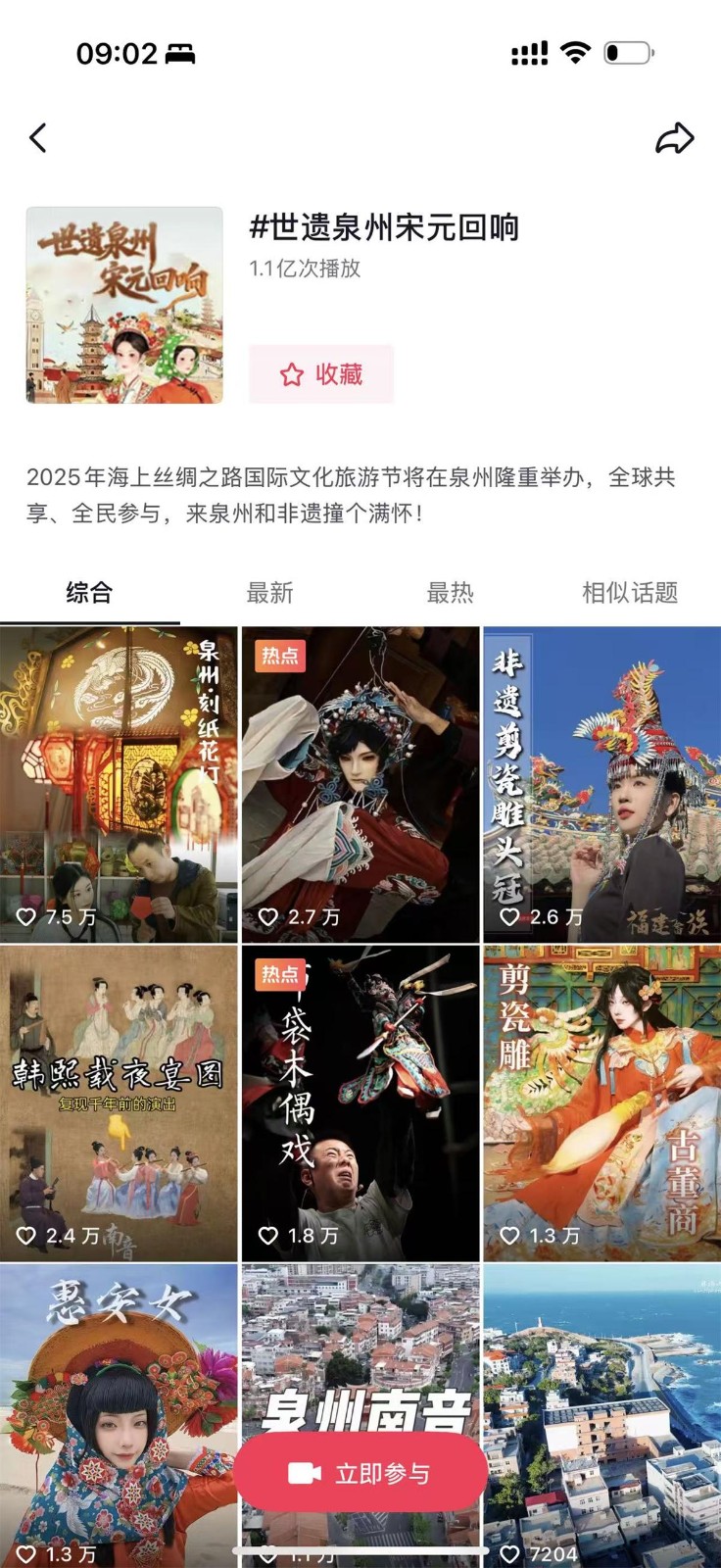
Task: Tap 立即参与 to join the topic
Action: click(360, 1474)
